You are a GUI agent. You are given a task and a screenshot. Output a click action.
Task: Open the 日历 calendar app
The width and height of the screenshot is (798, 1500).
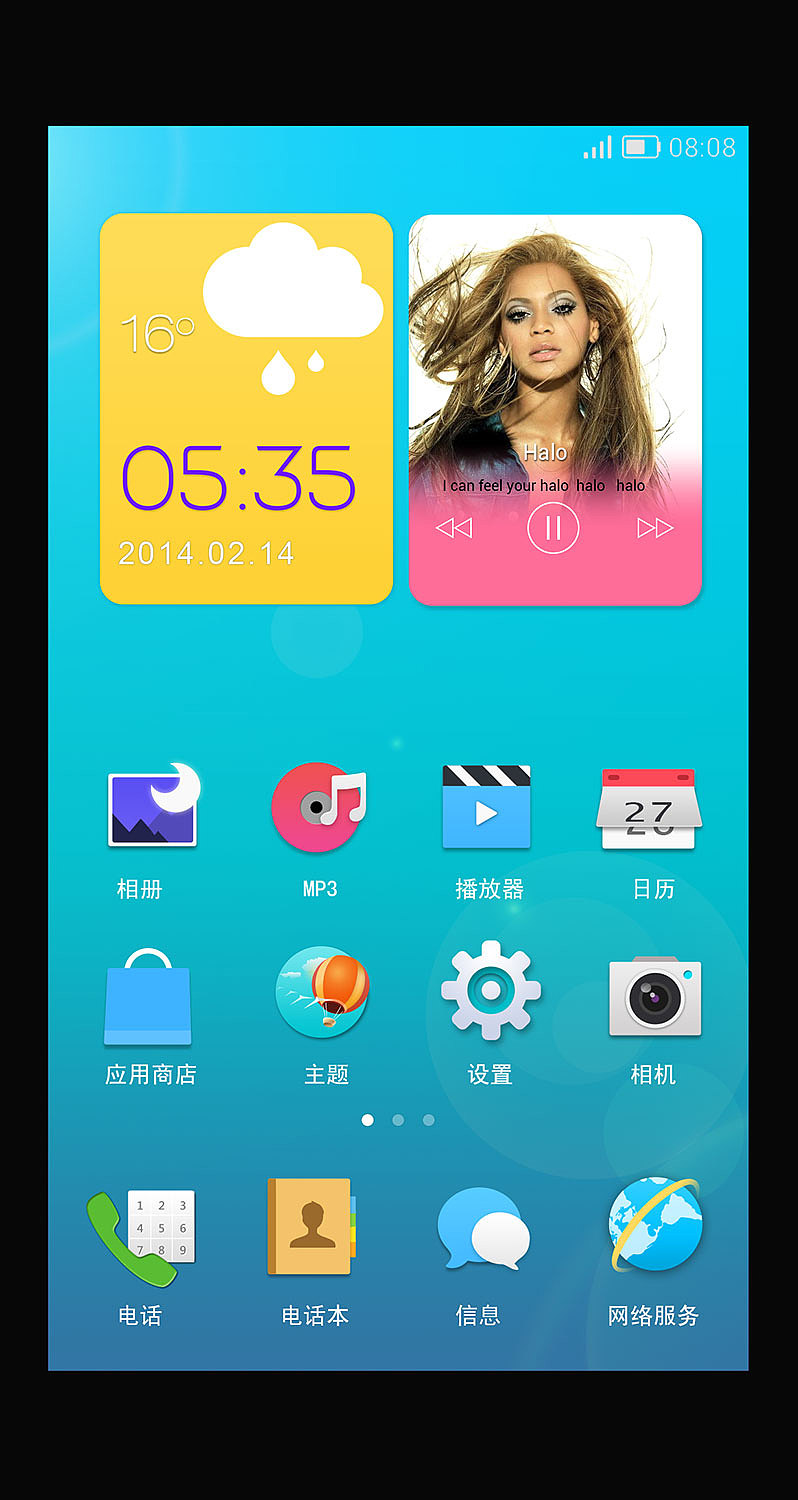pos(650,807)
